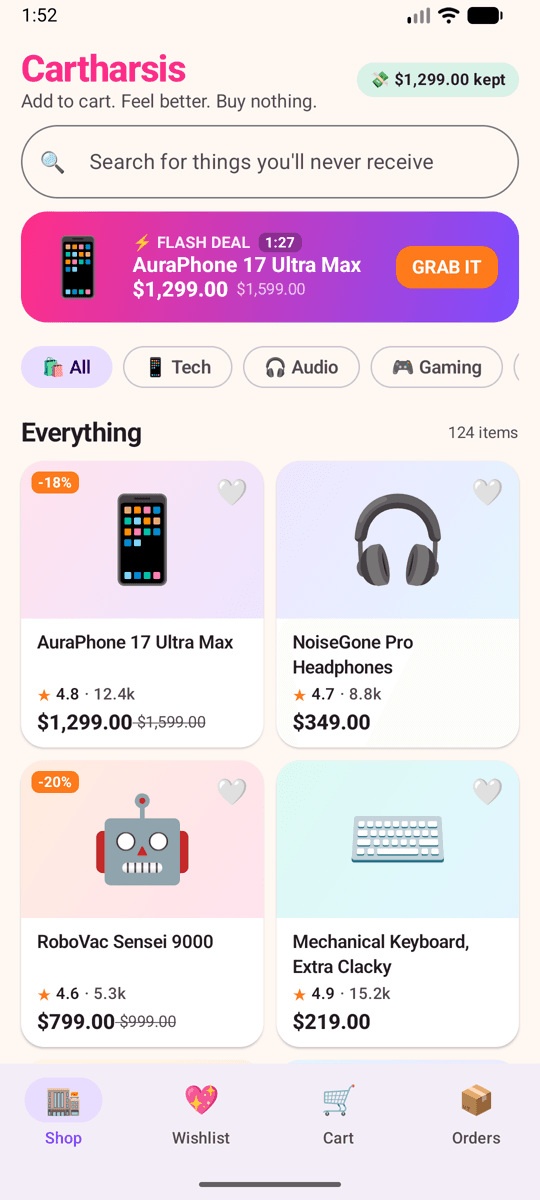This screenshot has height=1200, width=540.
Task: Open the Orders tab
Action: 476,1115
